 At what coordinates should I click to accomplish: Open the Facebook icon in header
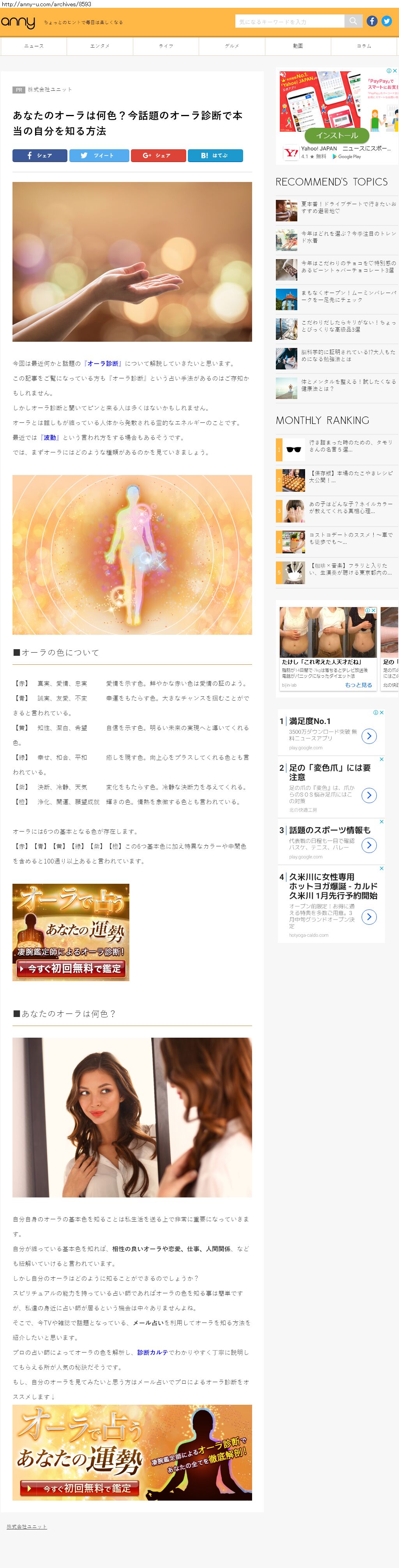pyautogui.click(x=372, y=21)
